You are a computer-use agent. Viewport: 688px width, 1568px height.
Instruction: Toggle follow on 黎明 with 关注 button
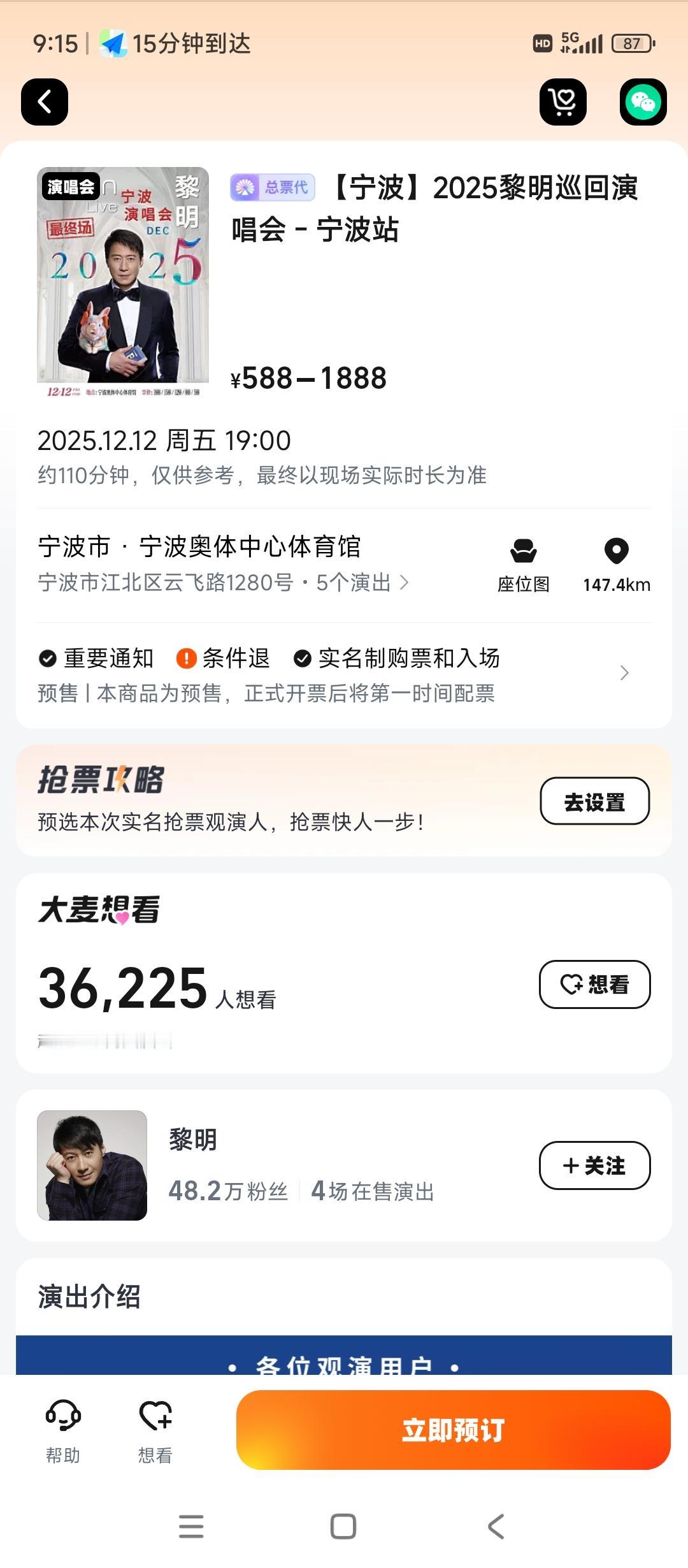[x=594, y=1166]
